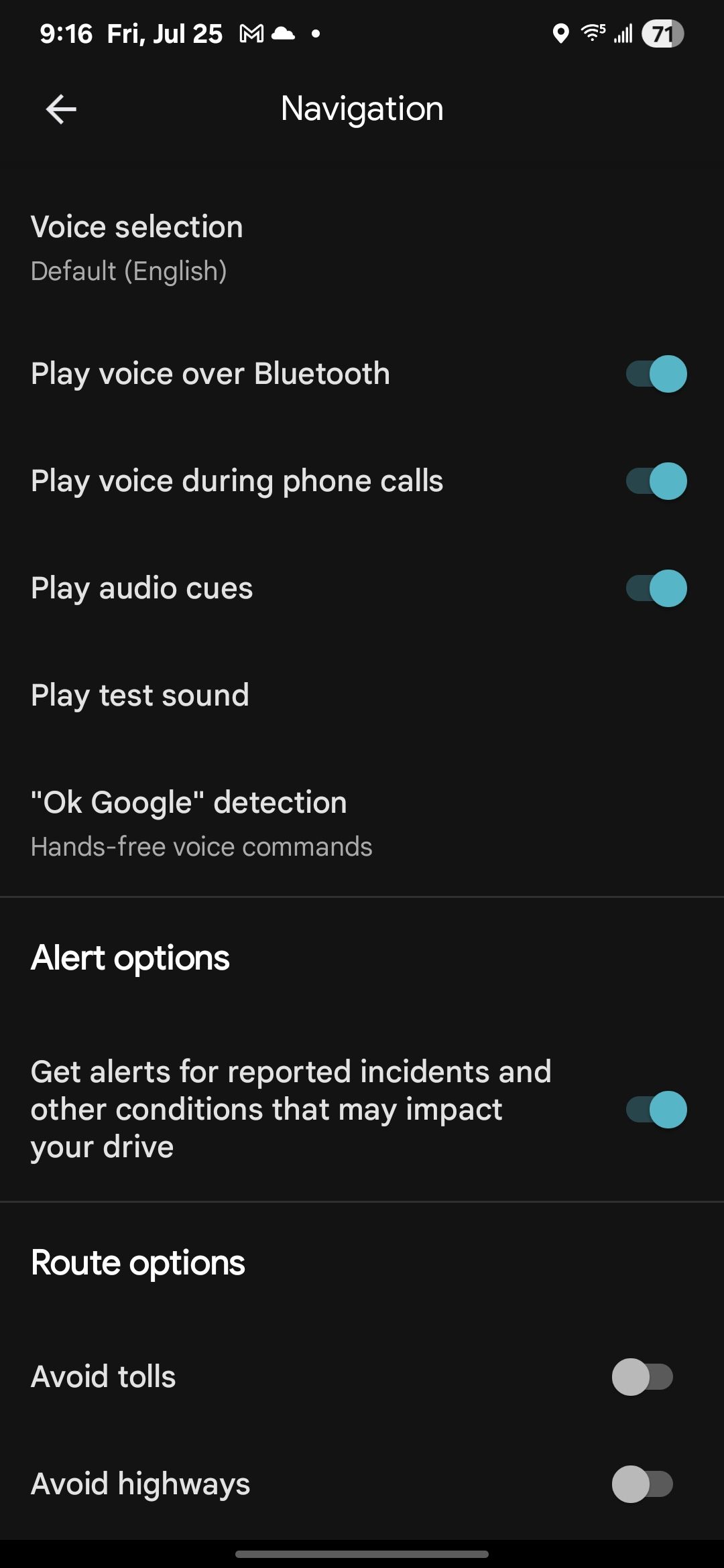Turn off alerts for reported incidents
Screen dimensions: 724x1568
click(x=655, y=1110)
